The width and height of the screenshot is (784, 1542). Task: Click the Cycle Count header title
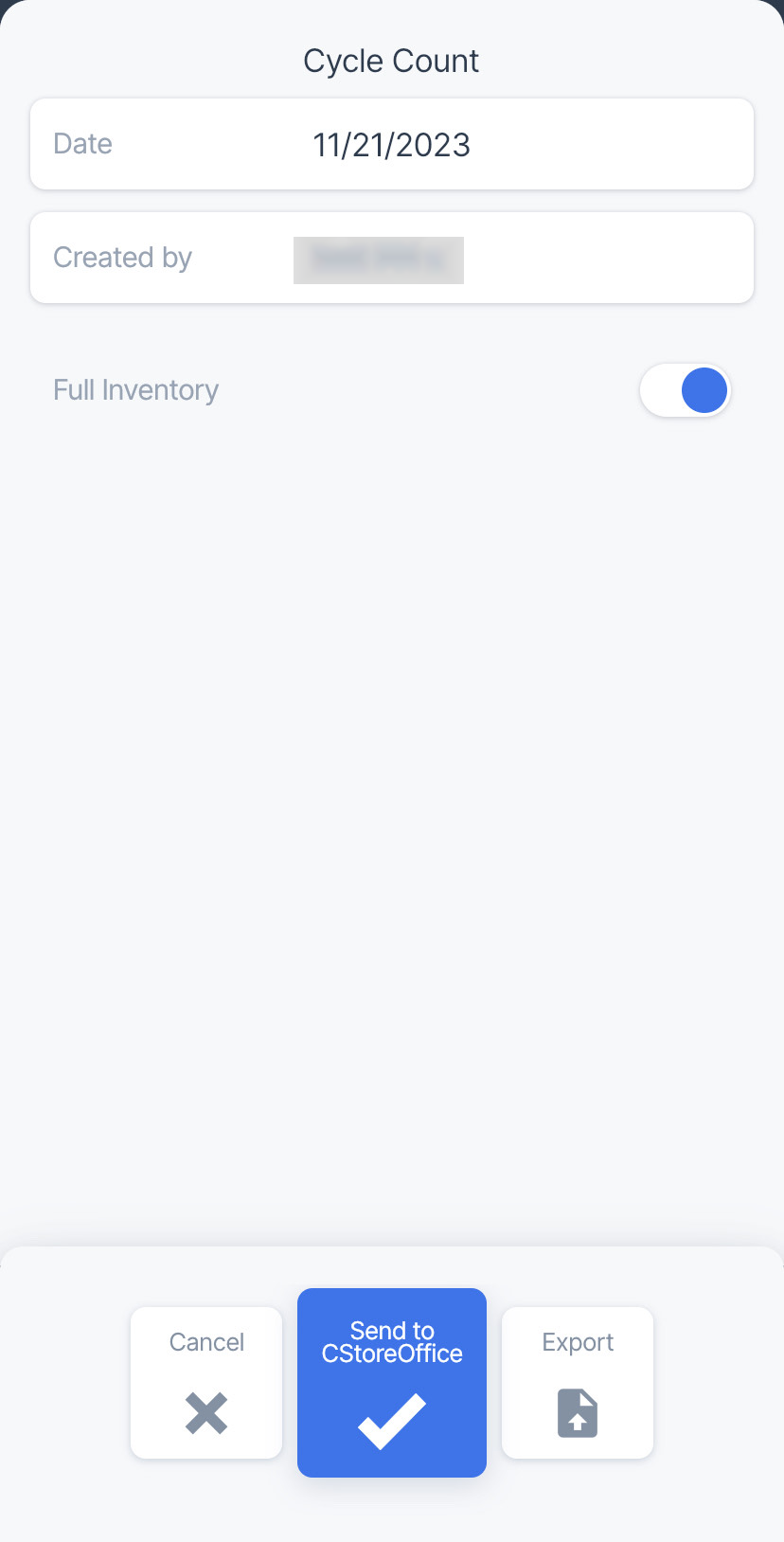click(391, 60)
